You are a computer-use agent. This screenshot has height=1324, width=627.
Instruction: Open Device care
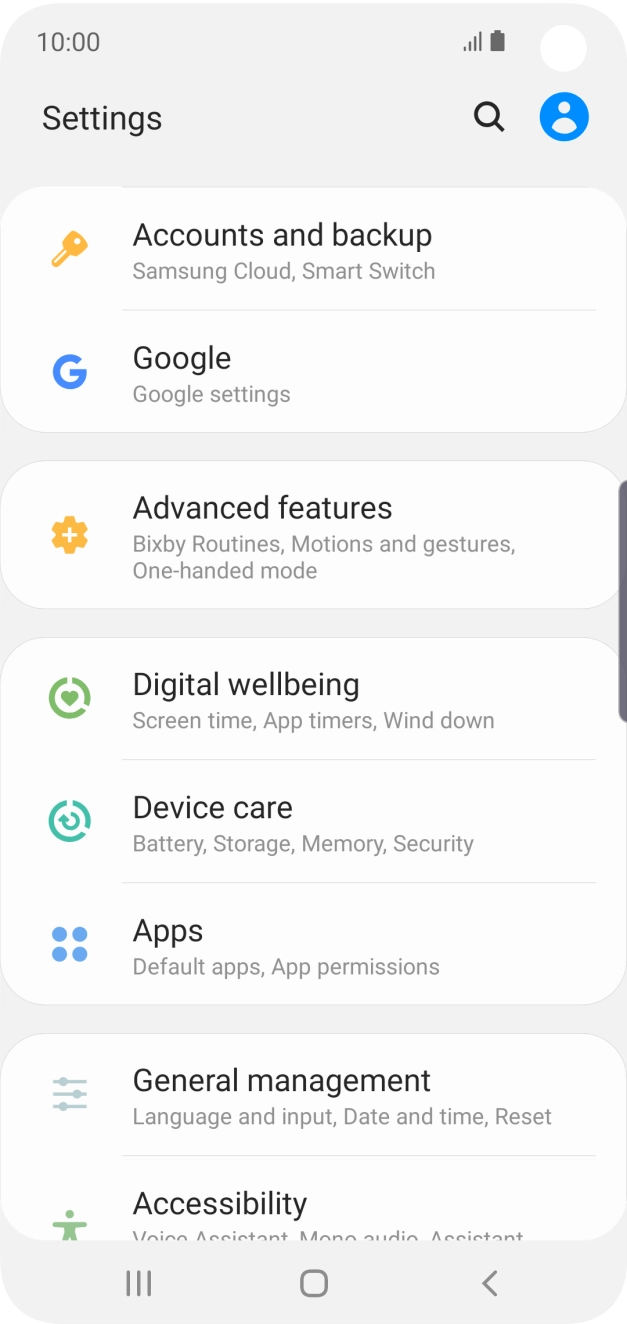(313, 822)
